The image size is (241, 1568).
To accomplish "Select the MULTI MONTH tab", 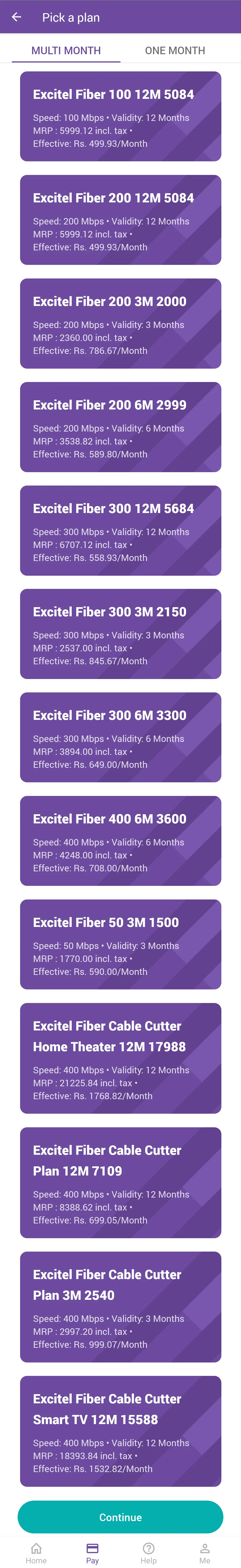I will click(x=66, y=50).
